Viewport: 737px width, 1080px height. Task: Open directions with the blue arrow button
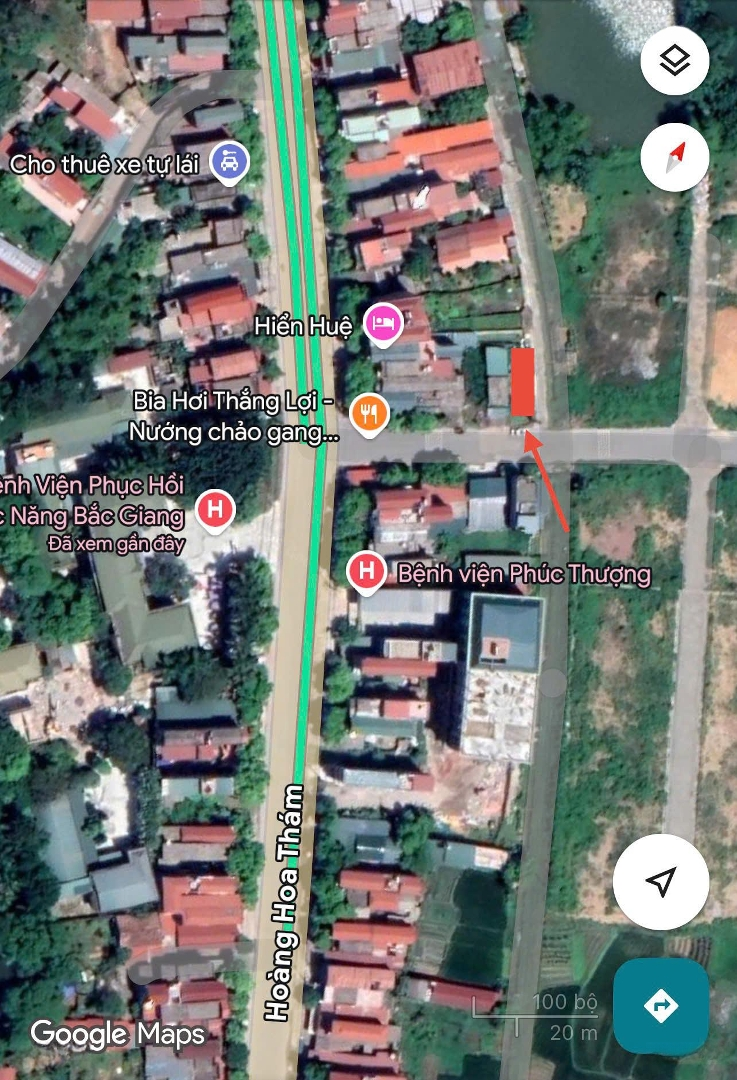coord(661,1006)
